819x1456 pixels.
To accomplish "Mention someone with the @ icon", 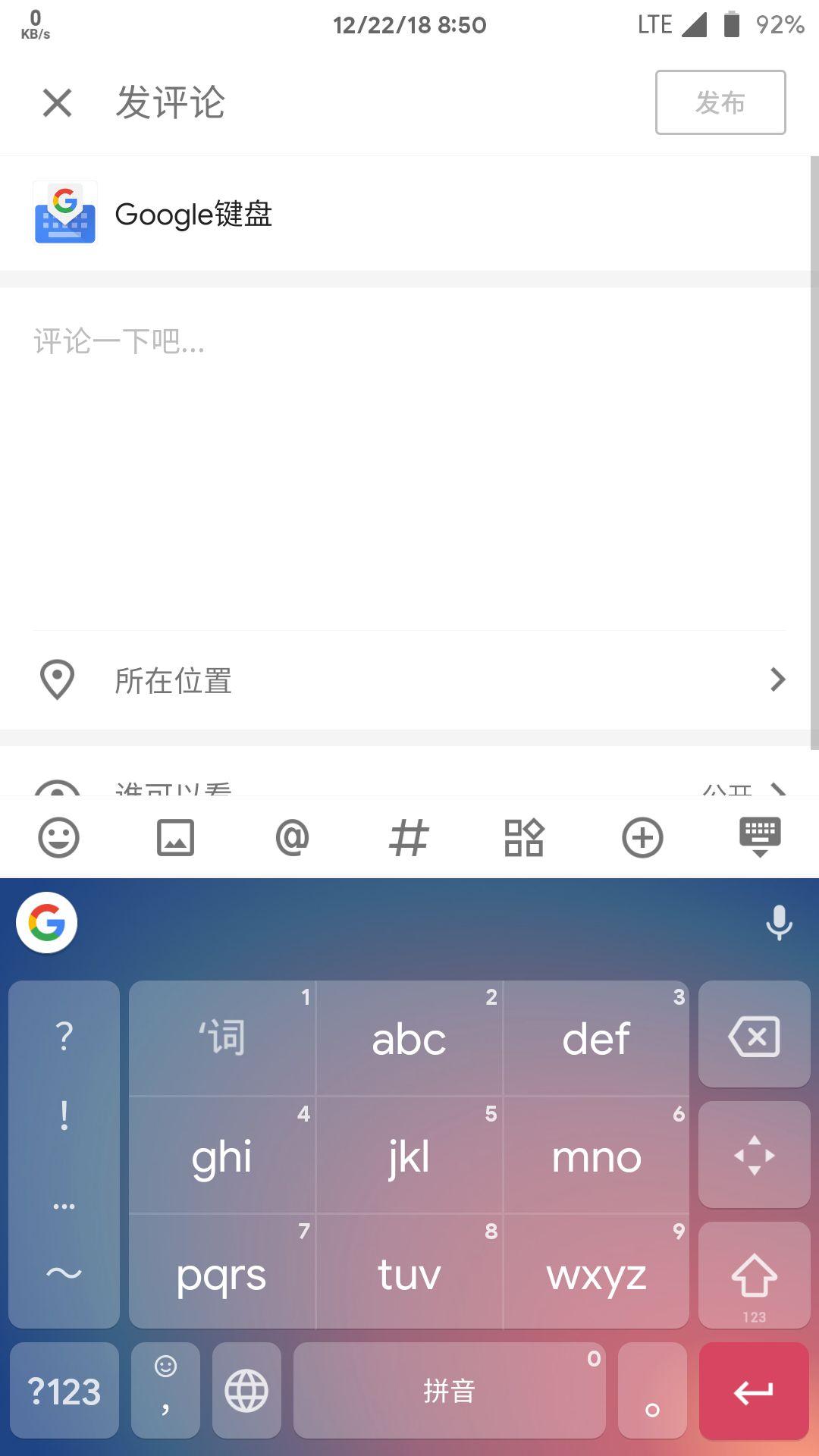I will [x=292, y=838].
